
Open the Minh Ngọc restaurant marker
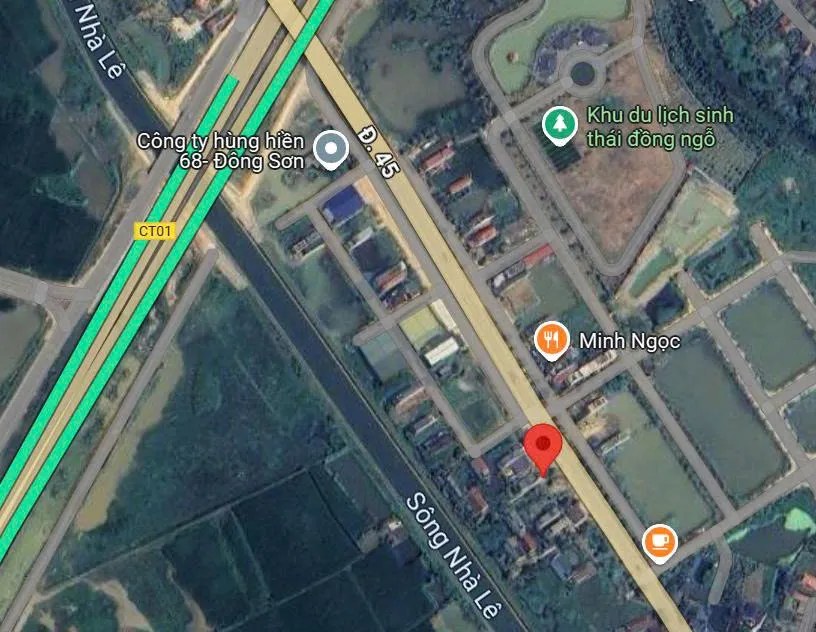tap(549, 340)
